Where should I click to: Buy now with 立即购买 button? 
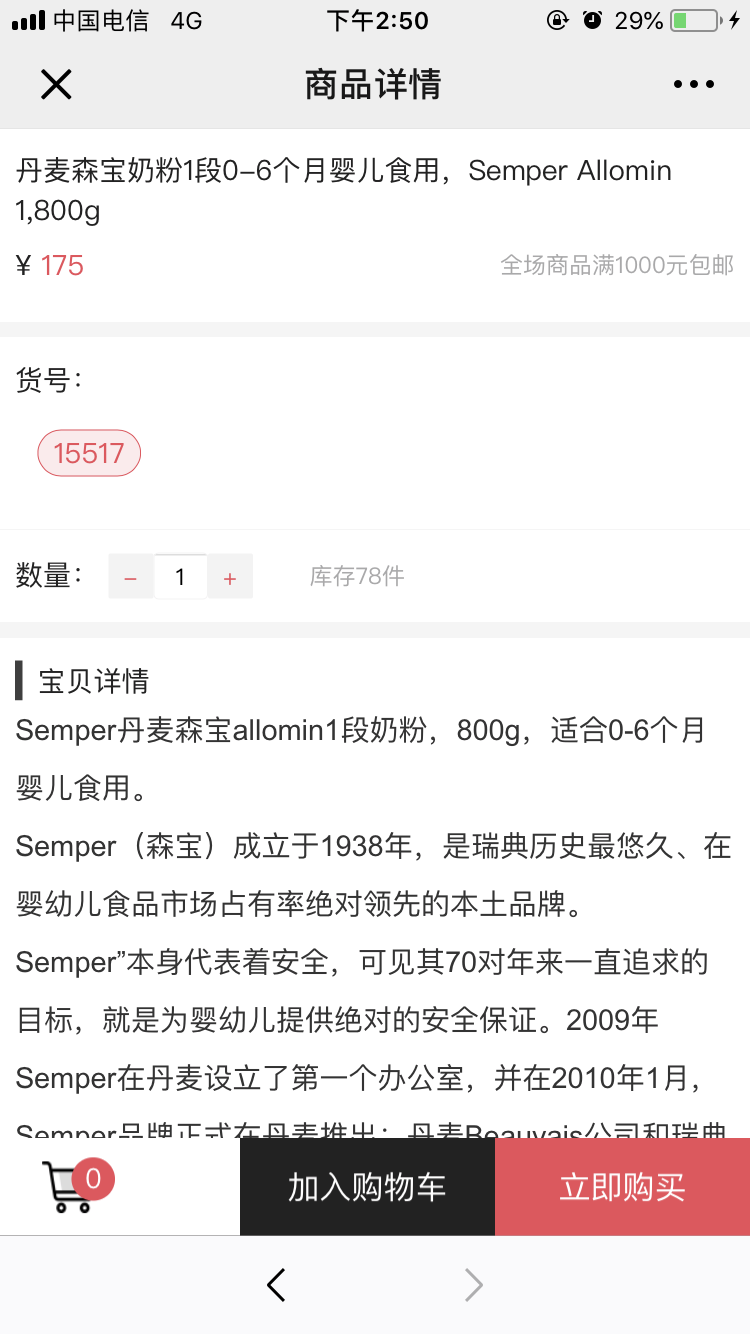tap(622, 1187)
